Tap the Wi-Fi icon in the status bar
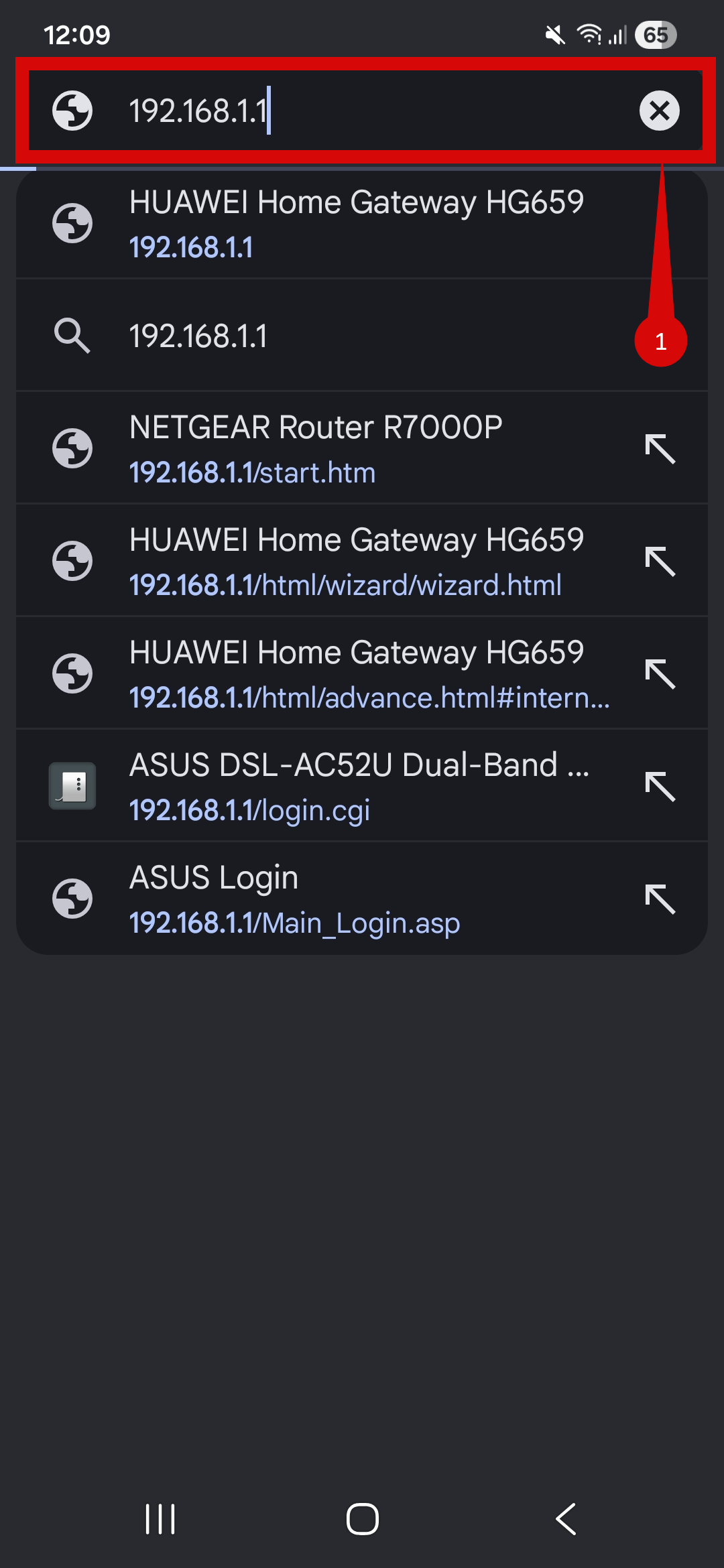The image size is (724, 1568). (x=589, y=35)
